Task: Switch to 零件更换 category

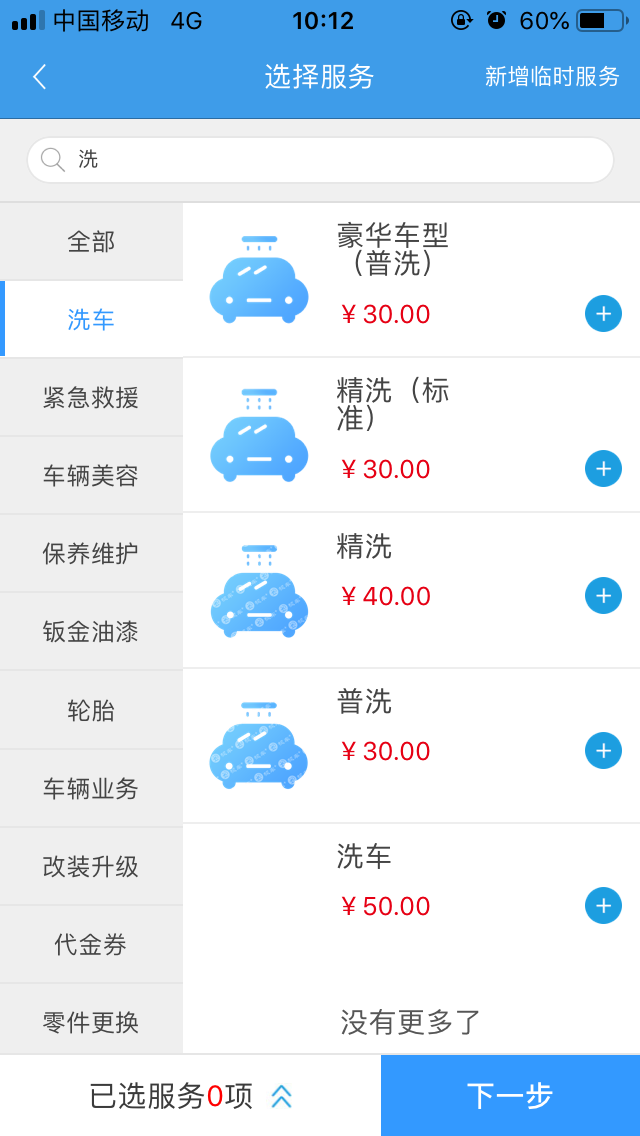Action: click(x=91, y=1022)
